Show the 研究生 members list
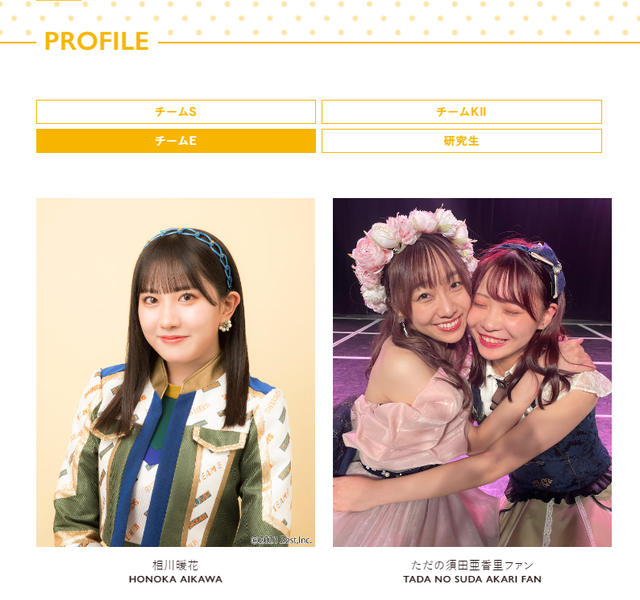The image size is (640, 600). pos(461,141)
